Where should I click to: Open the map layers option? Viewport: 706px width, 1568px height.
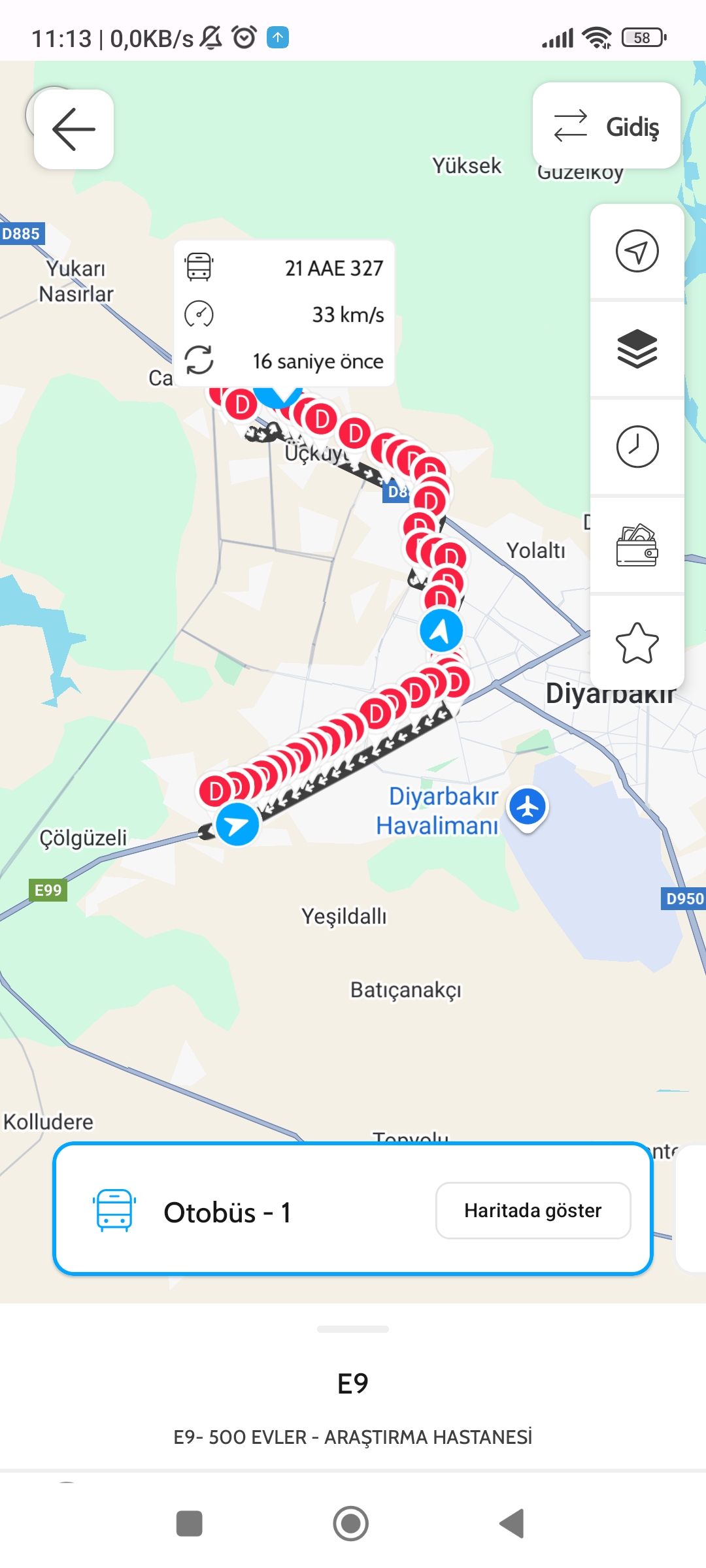point(637,349)
